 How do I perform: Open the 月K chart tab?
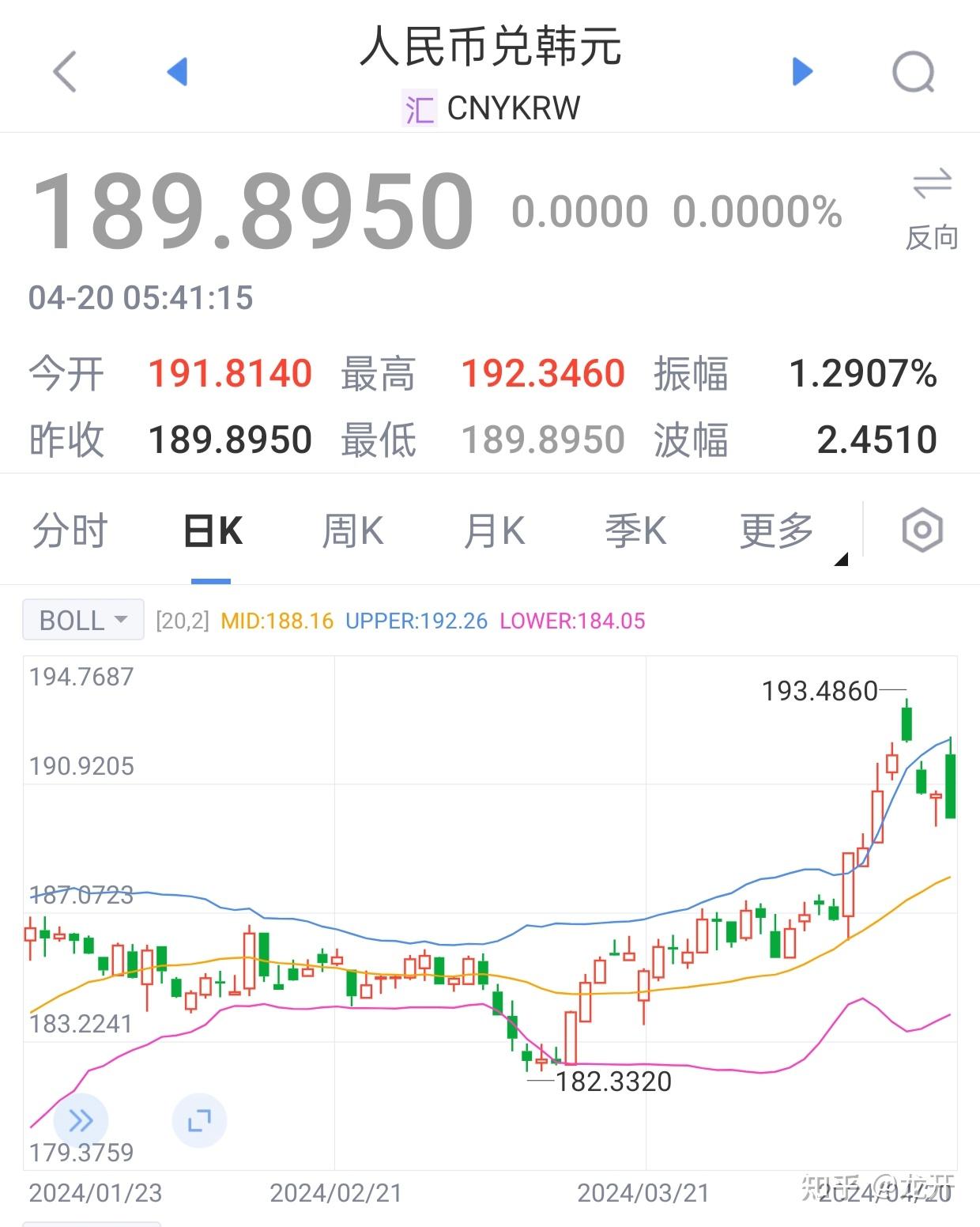(x=495, y=530)
